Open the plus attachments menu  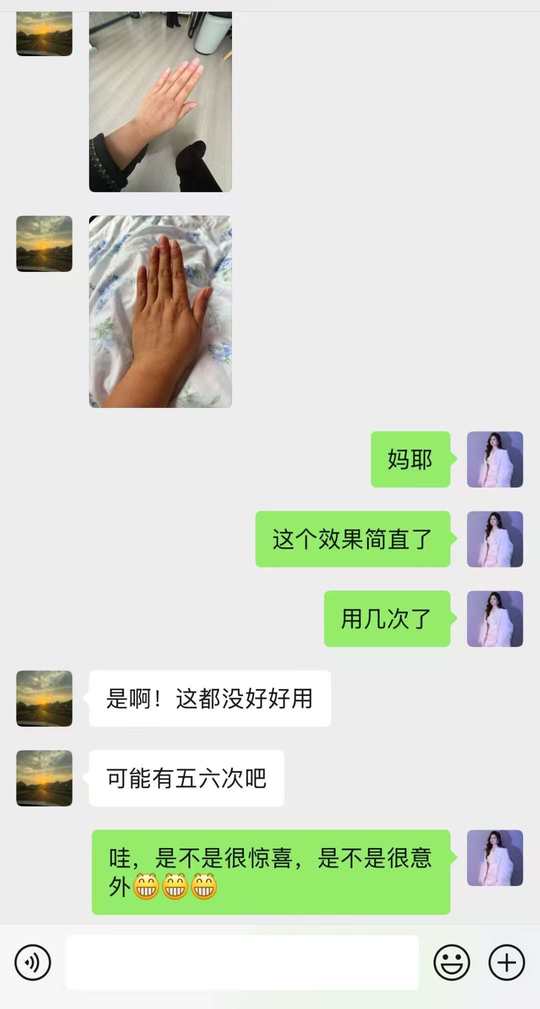[x=507, y=962]
